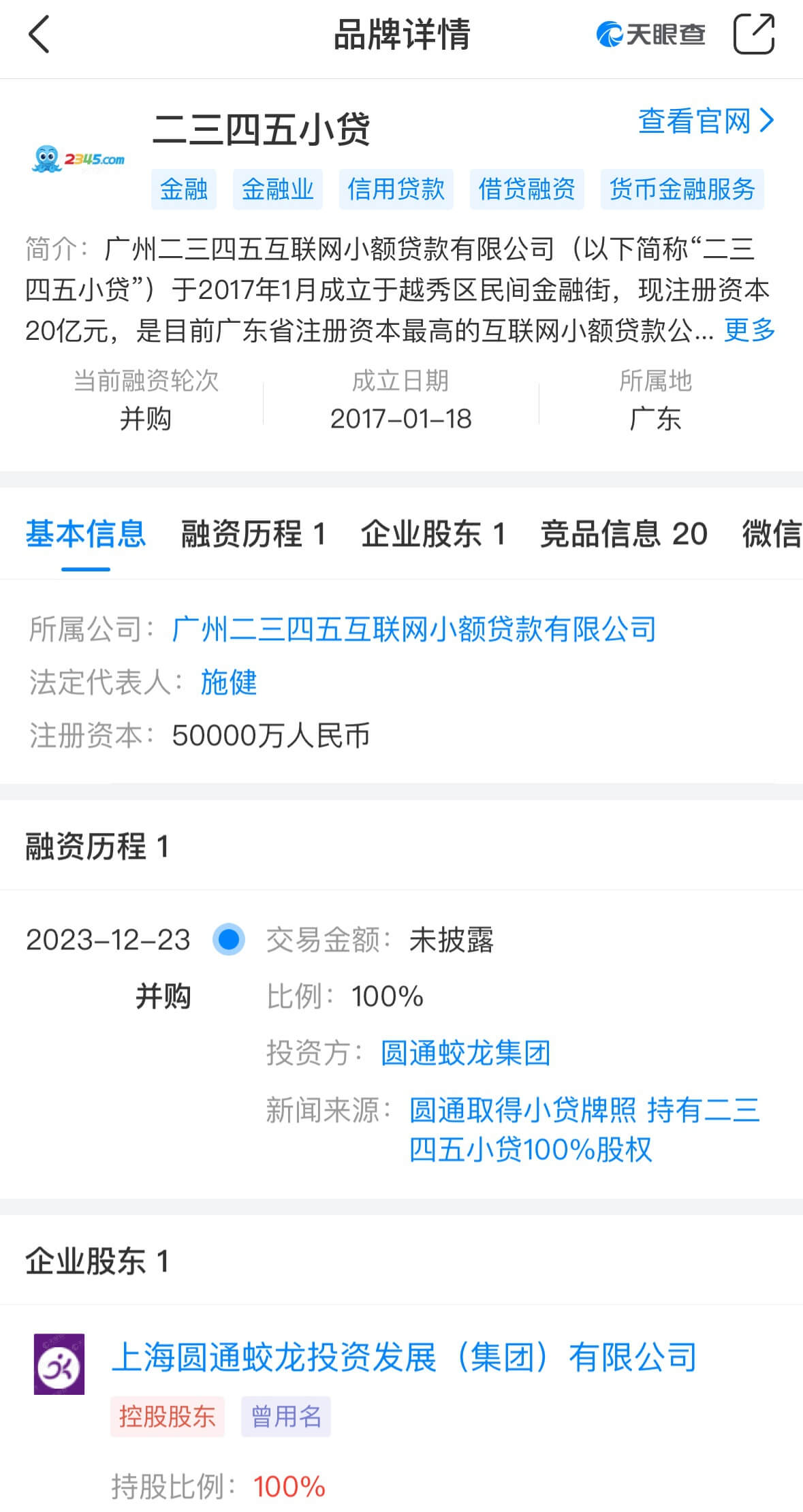Image resolution: width=803 pixels, height=1512 pixels.
Task: Open investor 圆通蛟龙集团
Action: coord(465,1053)
